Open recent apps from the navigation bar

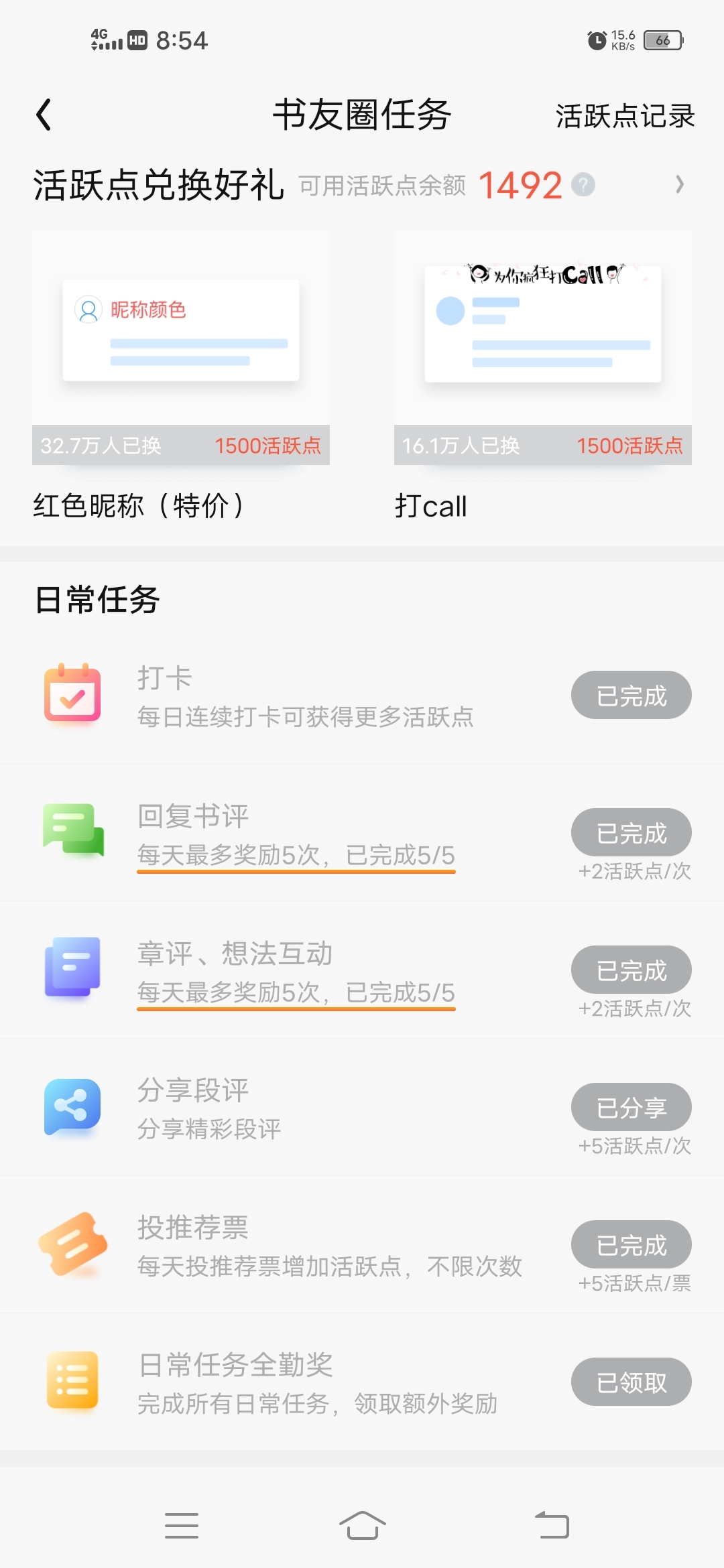[x=182, y=1526]
